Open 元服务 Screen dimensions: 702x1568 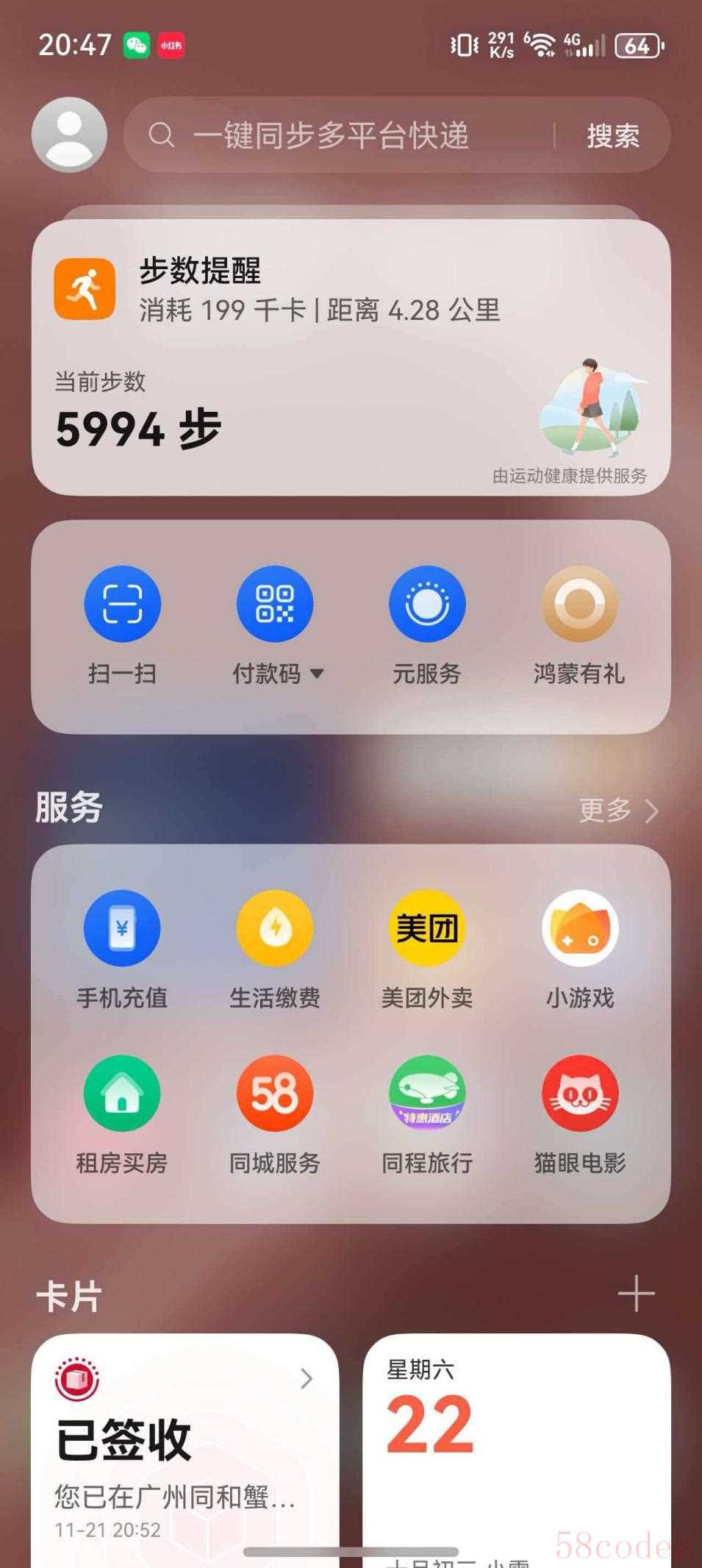tap(427, 605)
